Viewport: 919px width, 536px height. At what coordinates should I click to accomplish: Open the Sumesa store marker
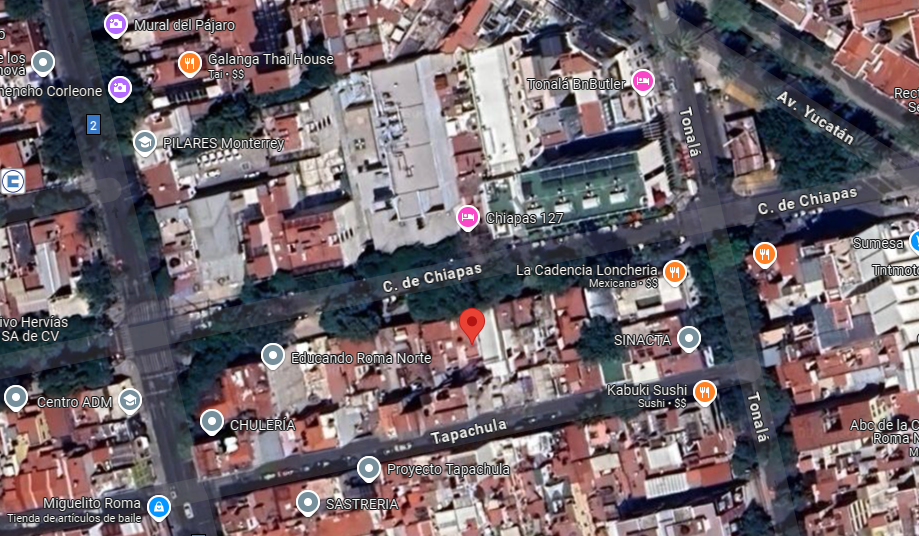[x=914, y=241]
